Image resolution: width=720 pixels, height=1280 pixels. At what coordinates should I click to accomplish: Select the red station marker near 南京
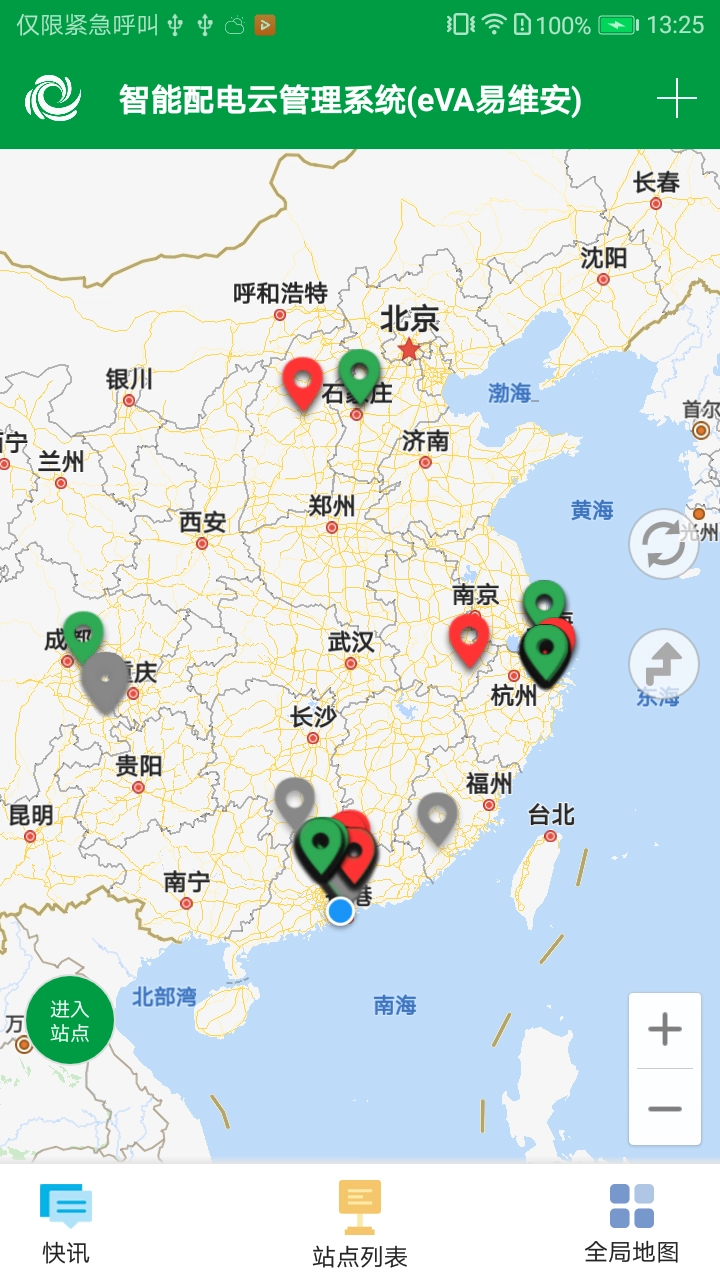(x=469, y=637)
